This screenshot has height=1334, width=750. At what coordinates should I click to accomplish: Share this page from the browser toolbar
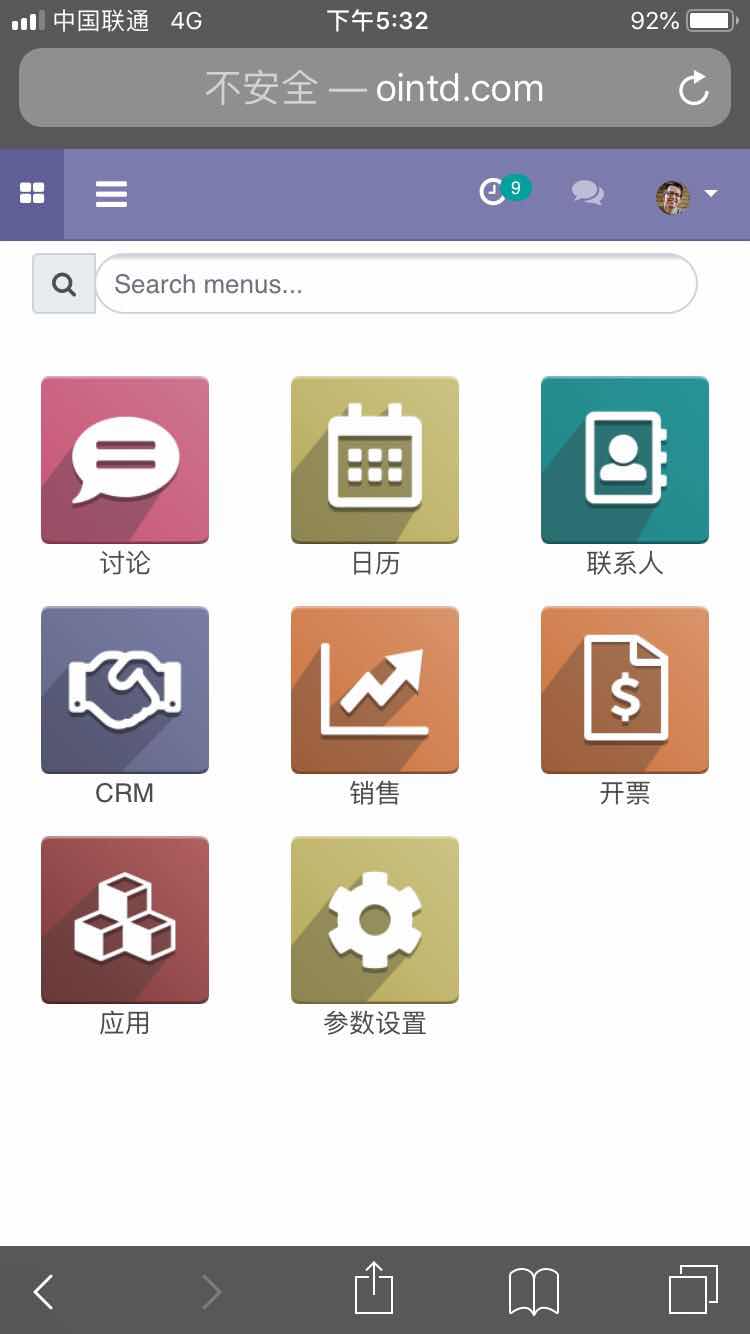374,1289
